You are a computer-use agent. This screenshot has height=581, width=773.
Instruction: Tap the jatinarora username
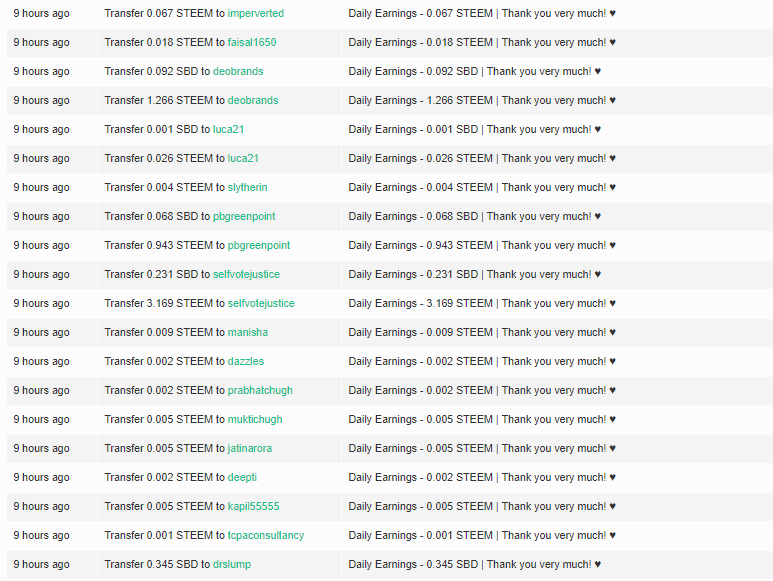249,448
